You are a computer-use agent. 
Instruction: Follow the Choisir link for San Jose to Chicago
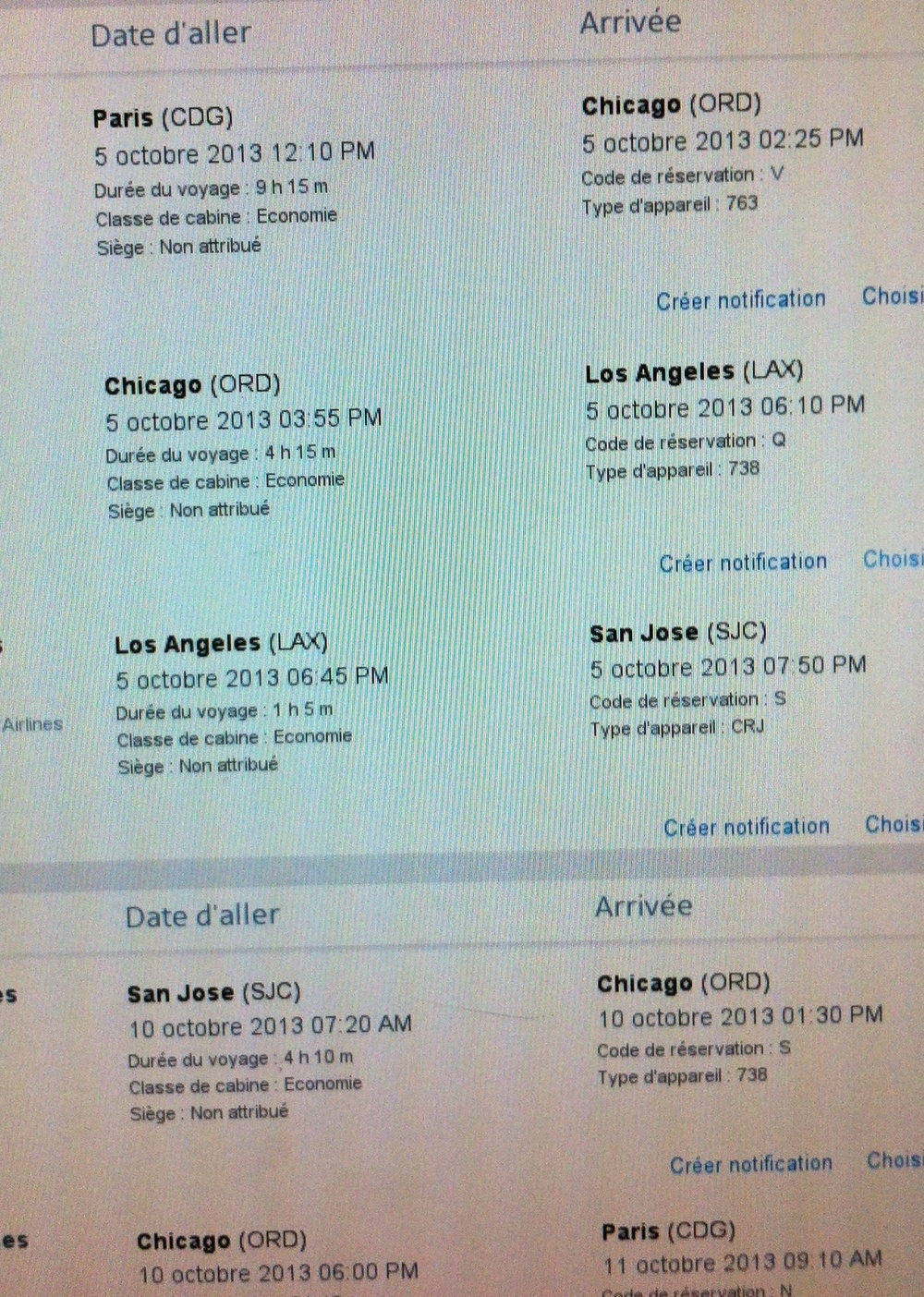pos(894,1161)
